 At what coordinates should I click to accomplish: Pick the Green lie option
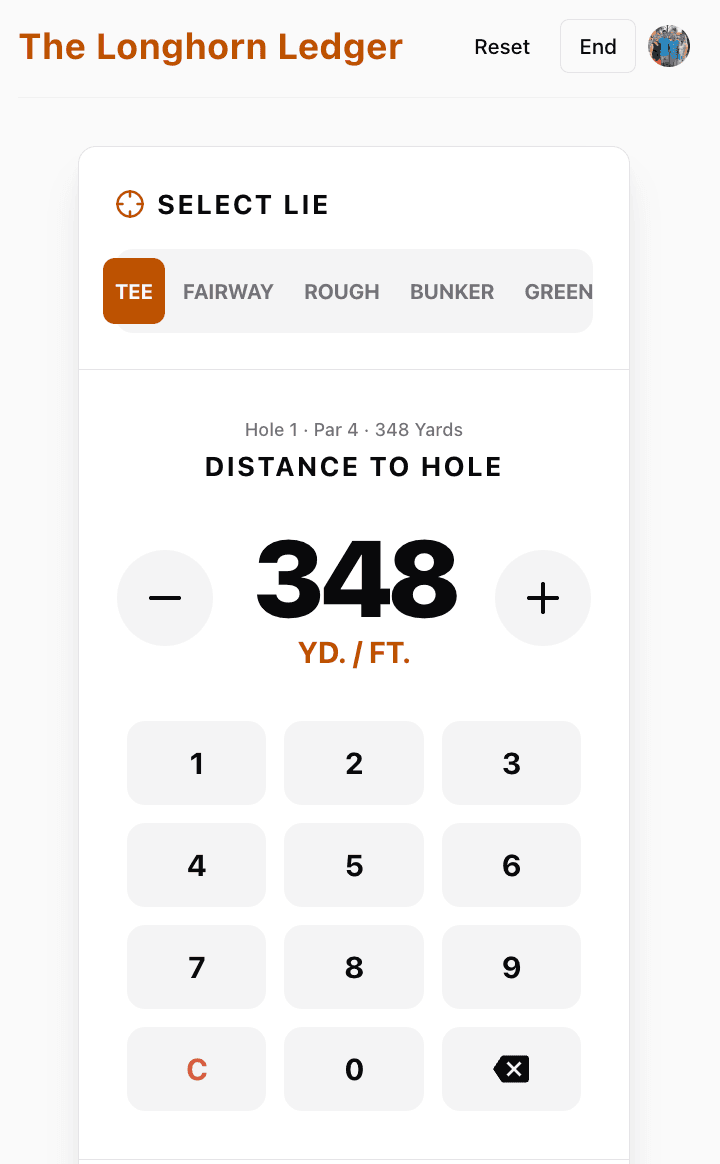coord(557,292)
